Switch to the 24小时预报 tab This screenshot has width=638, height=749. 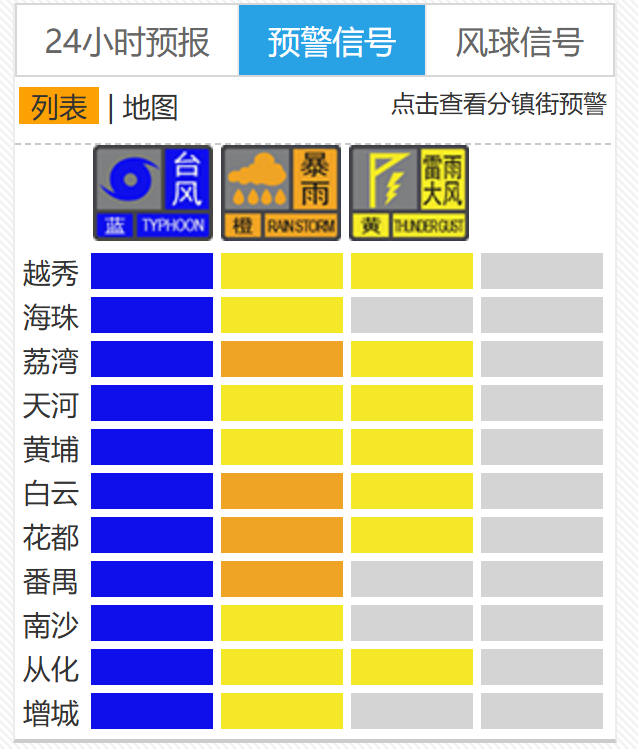[x=127, y=41]
